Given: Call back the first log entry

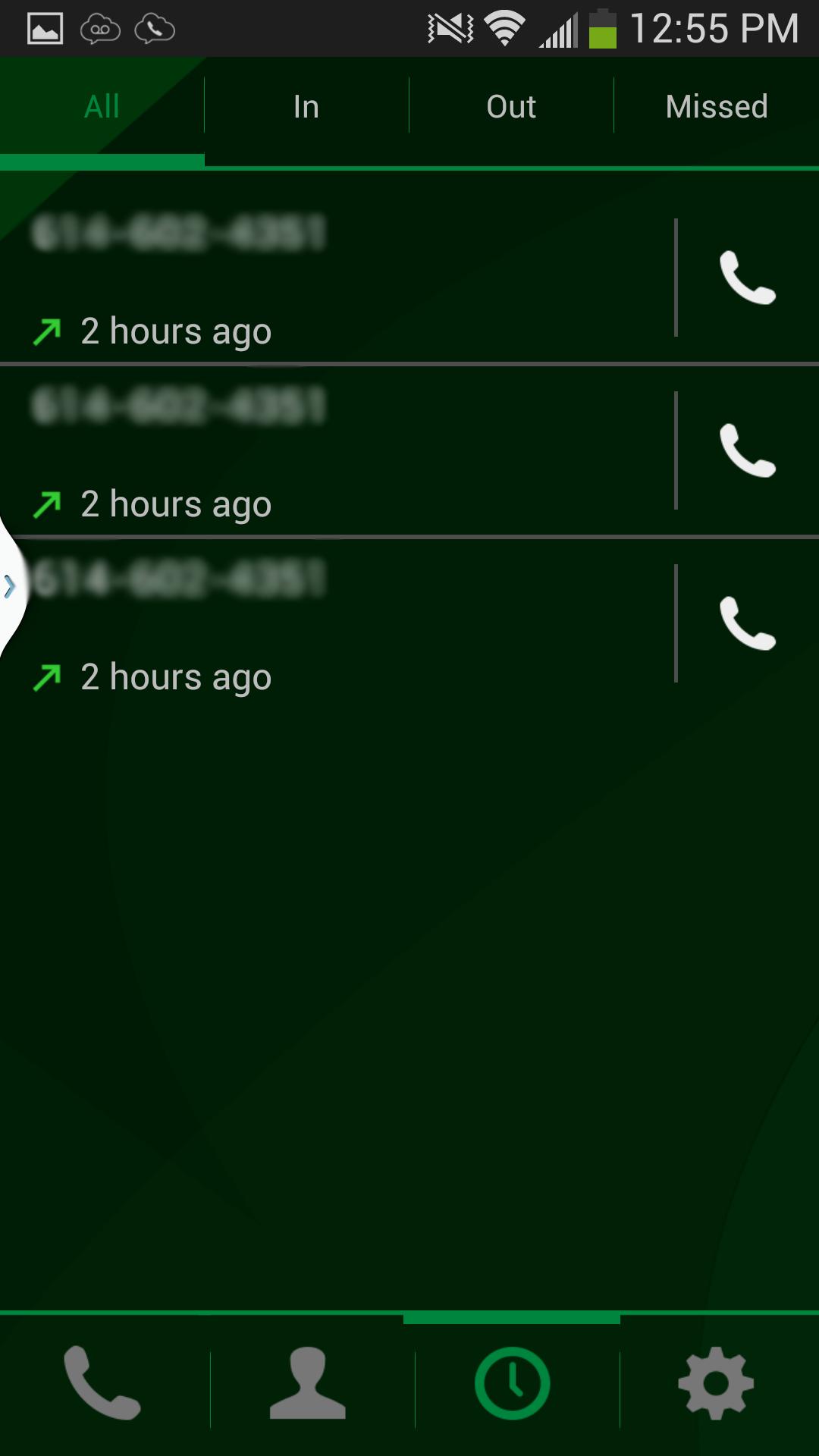Looking at the screenshot, I should [747, 278].
